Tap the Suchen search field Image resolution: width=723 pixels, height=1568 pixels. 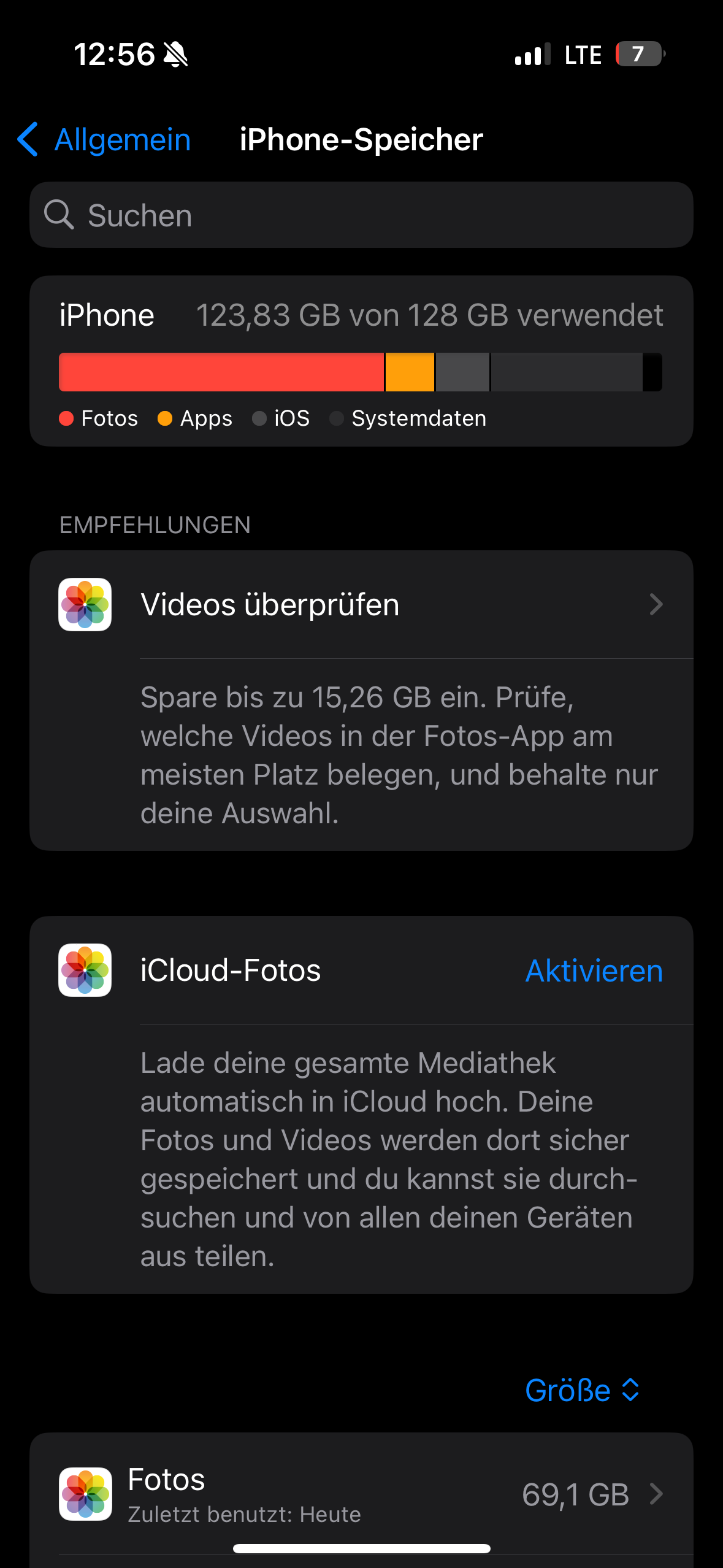point(361,215)
